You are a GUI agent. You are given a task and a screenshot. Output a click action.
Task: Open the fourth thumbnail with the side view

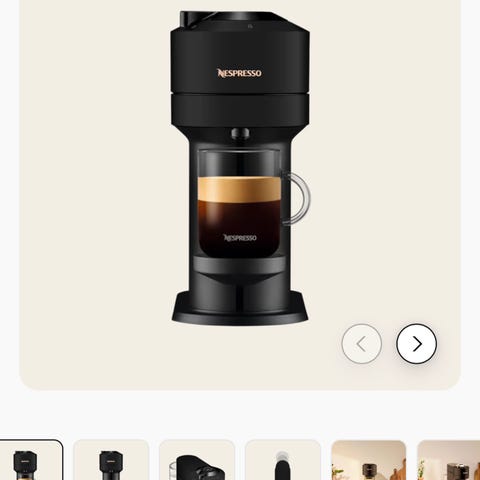283,460
